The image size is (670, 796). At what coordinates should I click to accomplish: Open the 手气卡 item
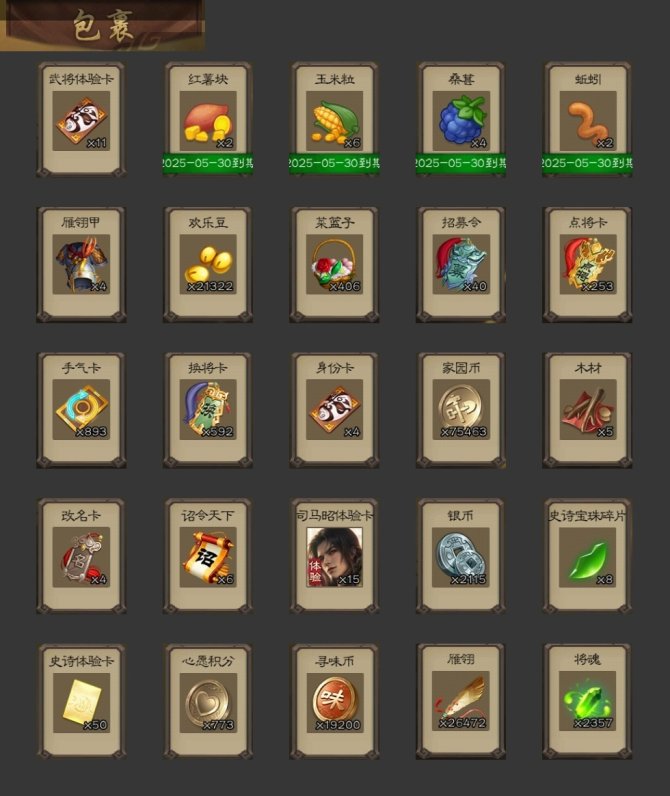tap(81, 411)
